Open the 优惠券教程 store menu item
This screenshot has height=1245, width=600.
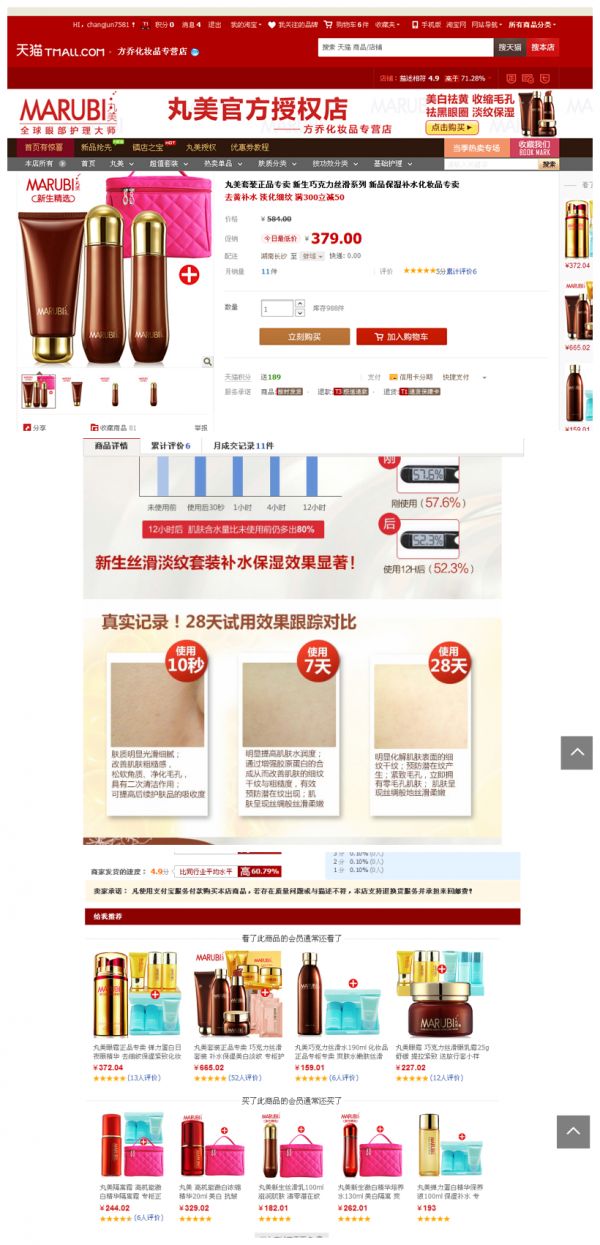pos(249,147)
